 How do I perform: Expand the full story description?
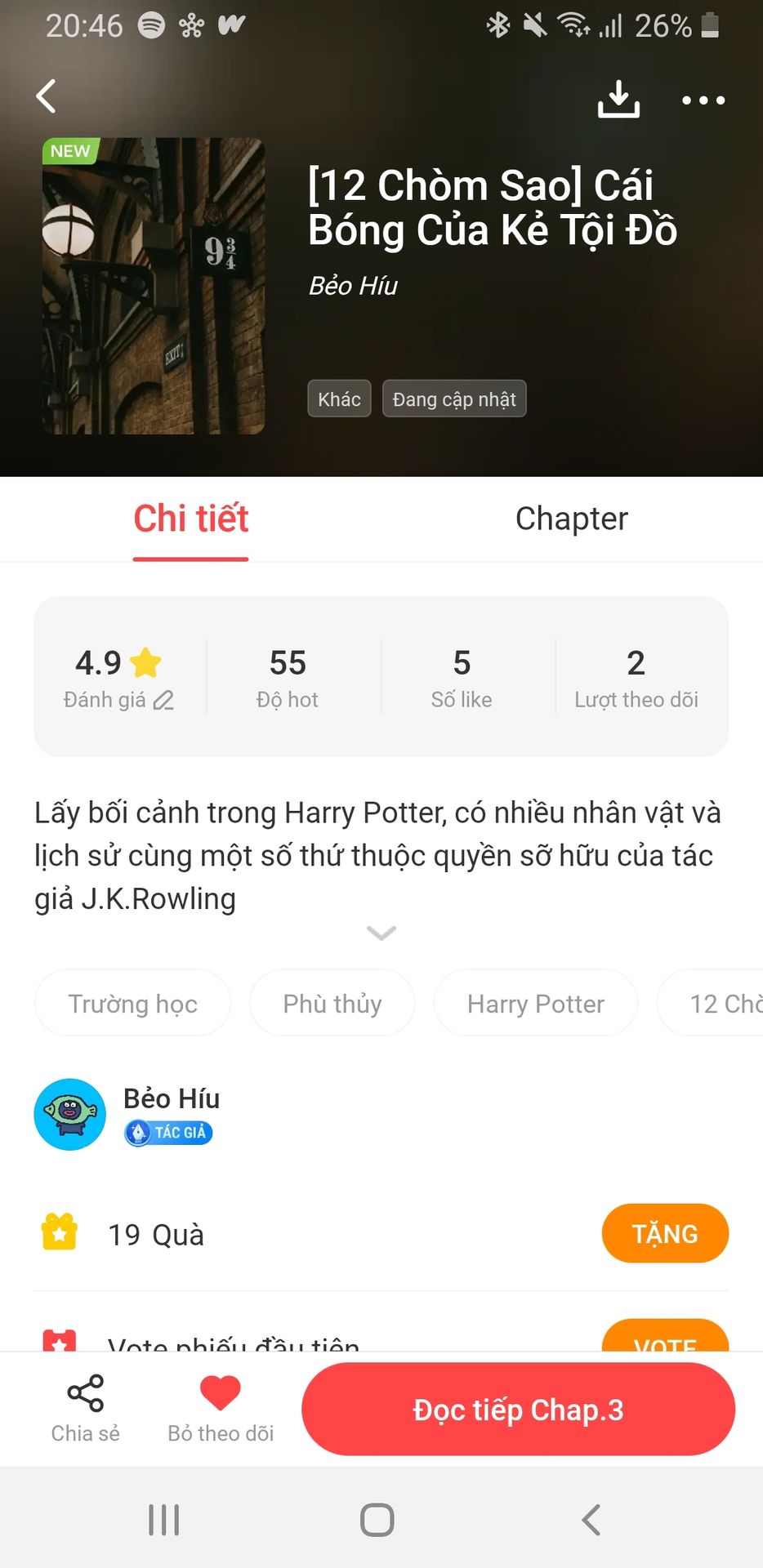coord(381,933)
